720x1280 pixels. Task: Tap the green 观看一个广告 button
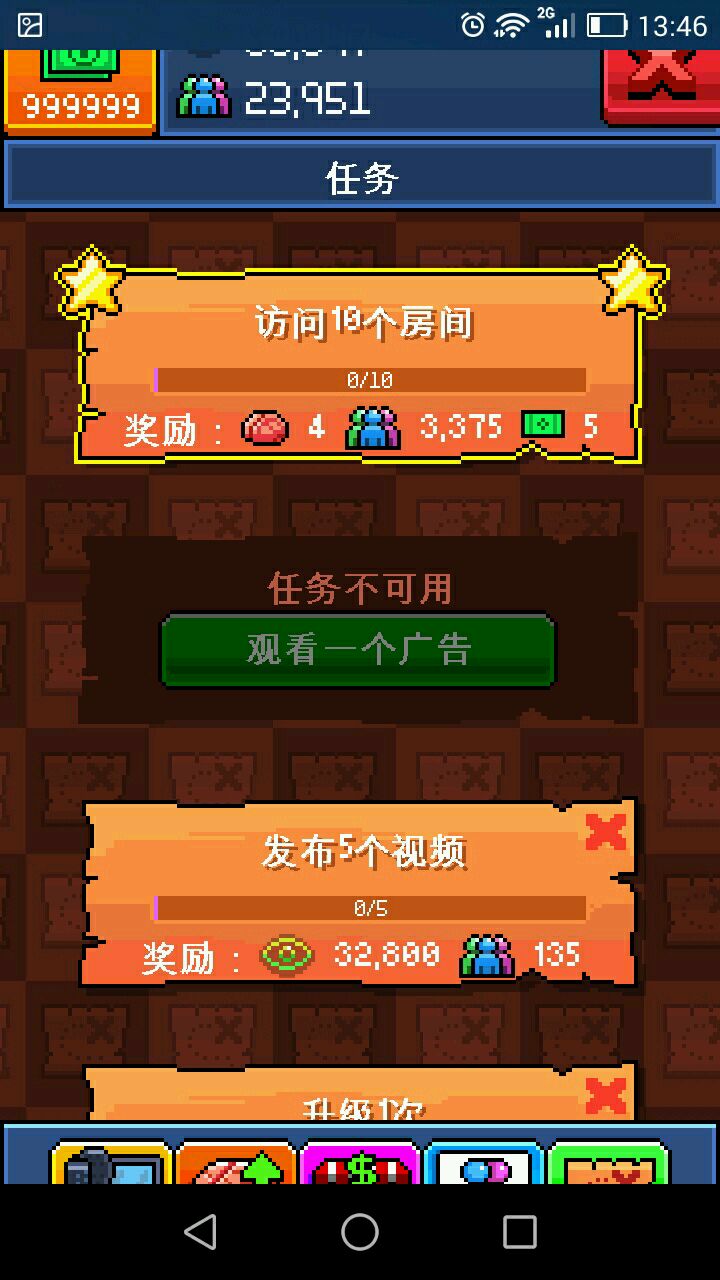(x=358, y=651)
